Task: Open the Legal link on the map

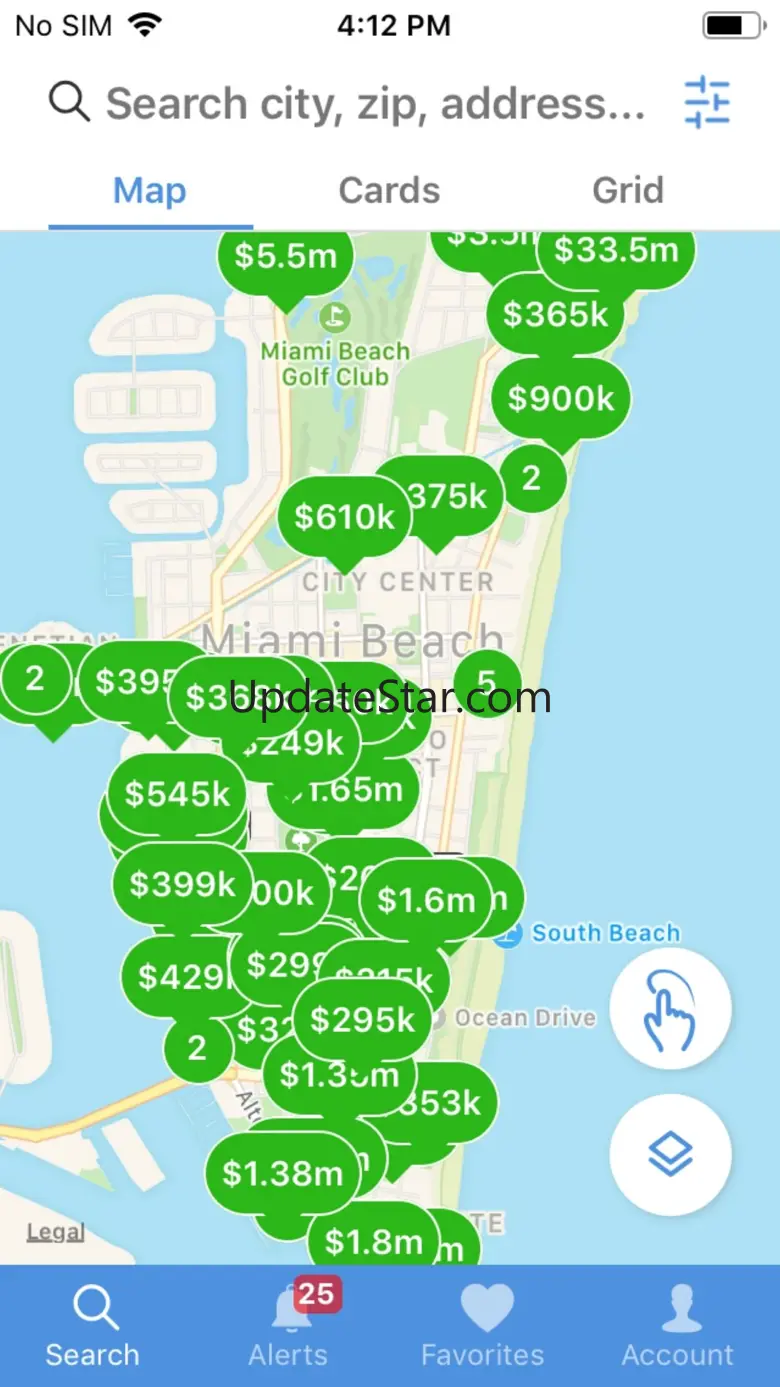Action: (x=55, y=1232)
